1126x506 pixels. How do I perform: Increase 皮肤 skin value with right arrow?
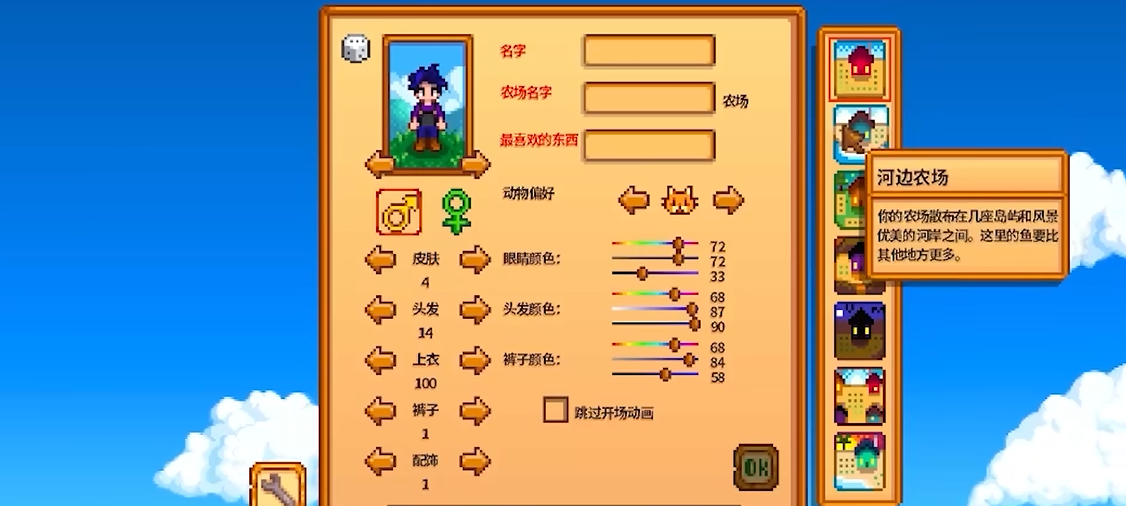coord(474,260)
